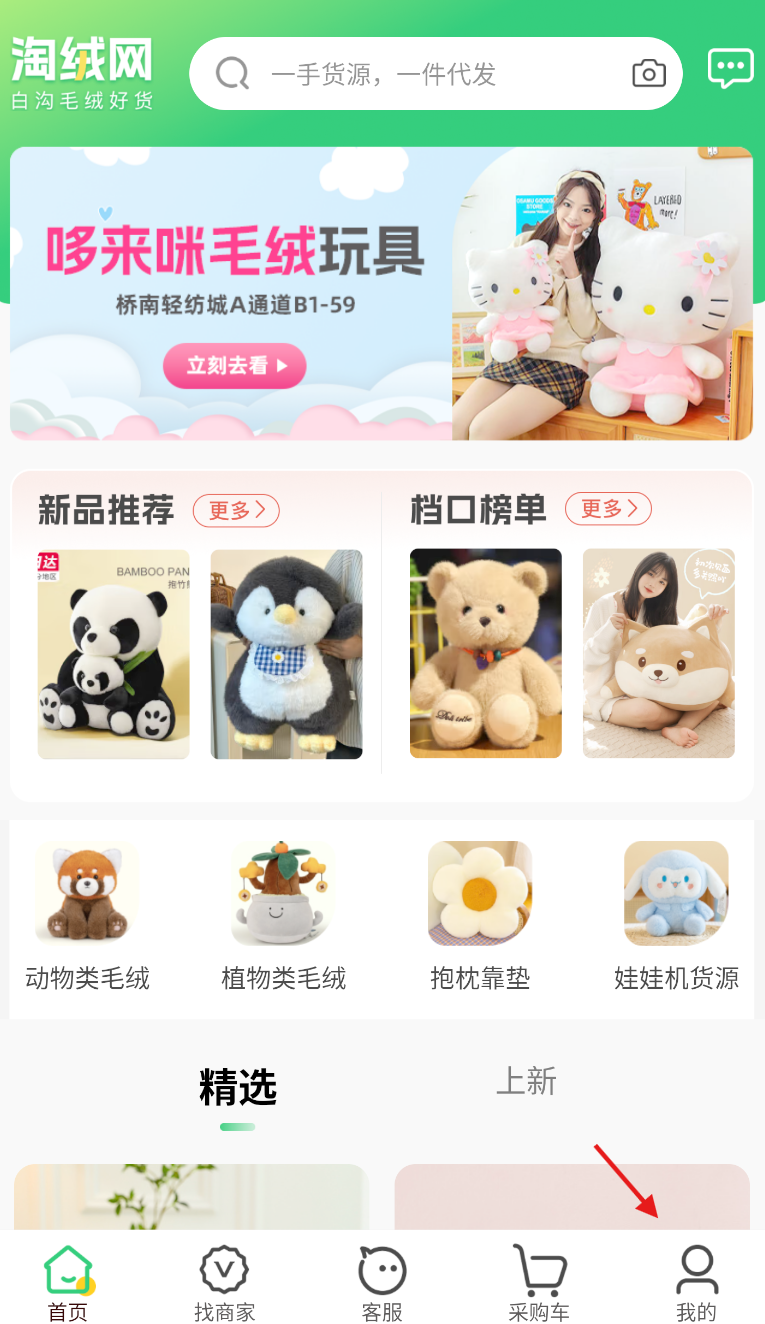Open the shiba pillow product tile
This screenshot has height=1324, width=765.
point(658,654)
